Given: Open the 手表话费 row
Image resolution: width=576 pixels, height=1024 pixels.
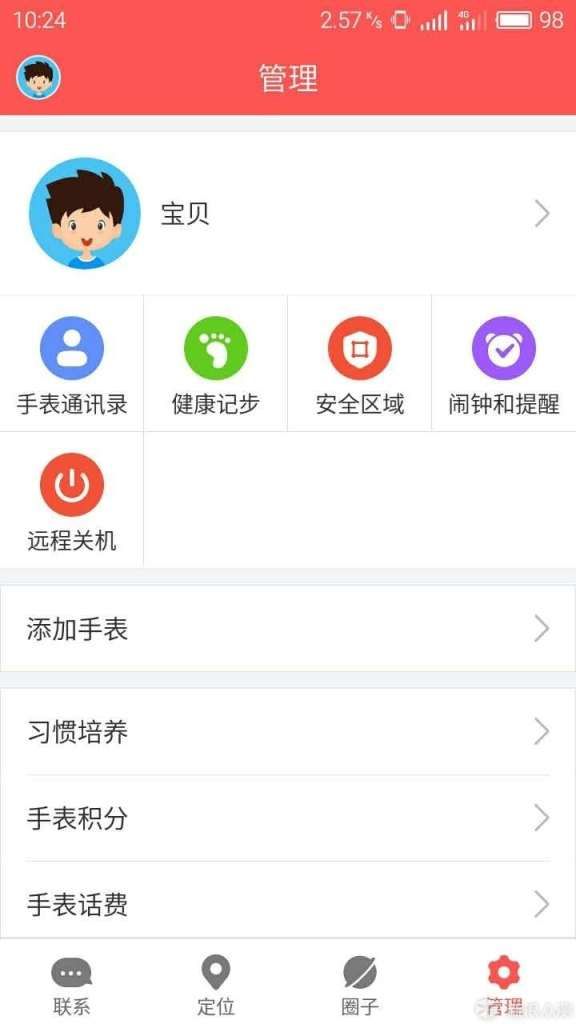Looking at the screenshot, I should (288, 904).
